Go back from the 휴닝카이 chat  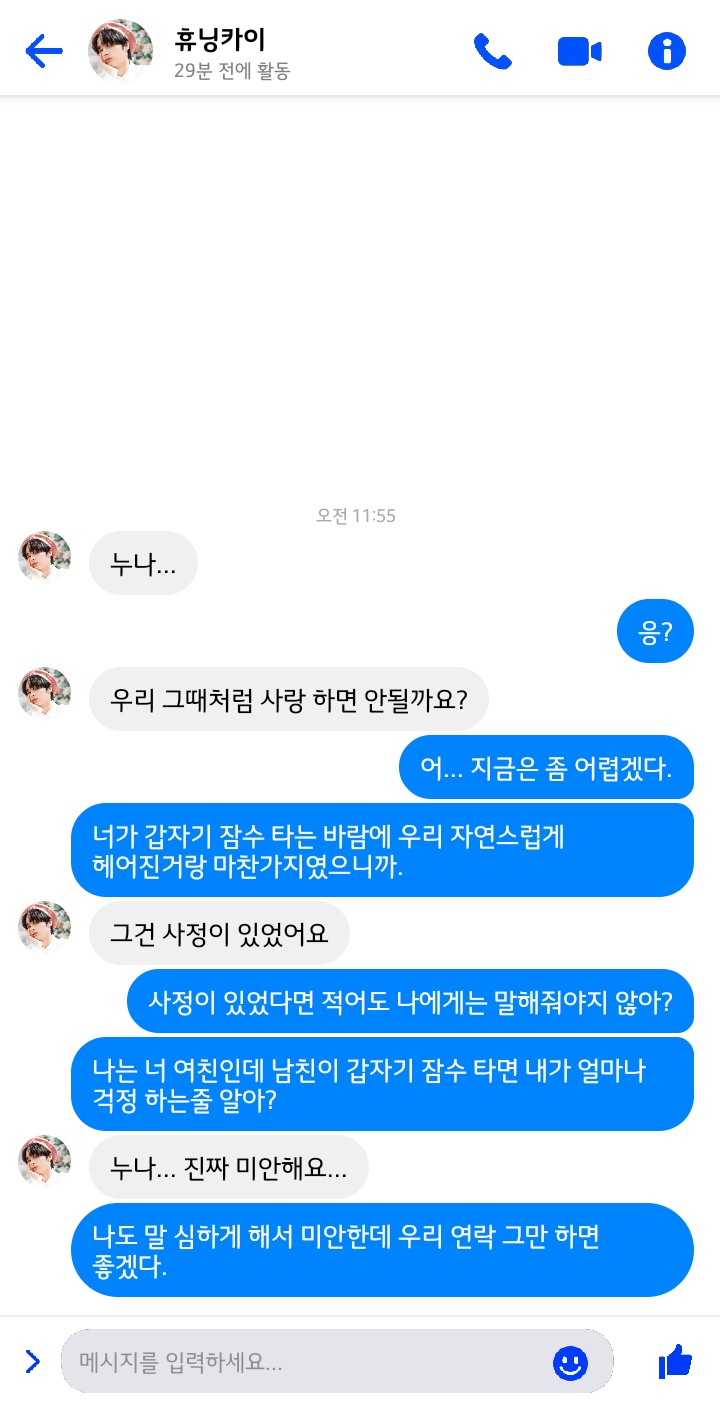pyautogui.click(x=44, y=51)
